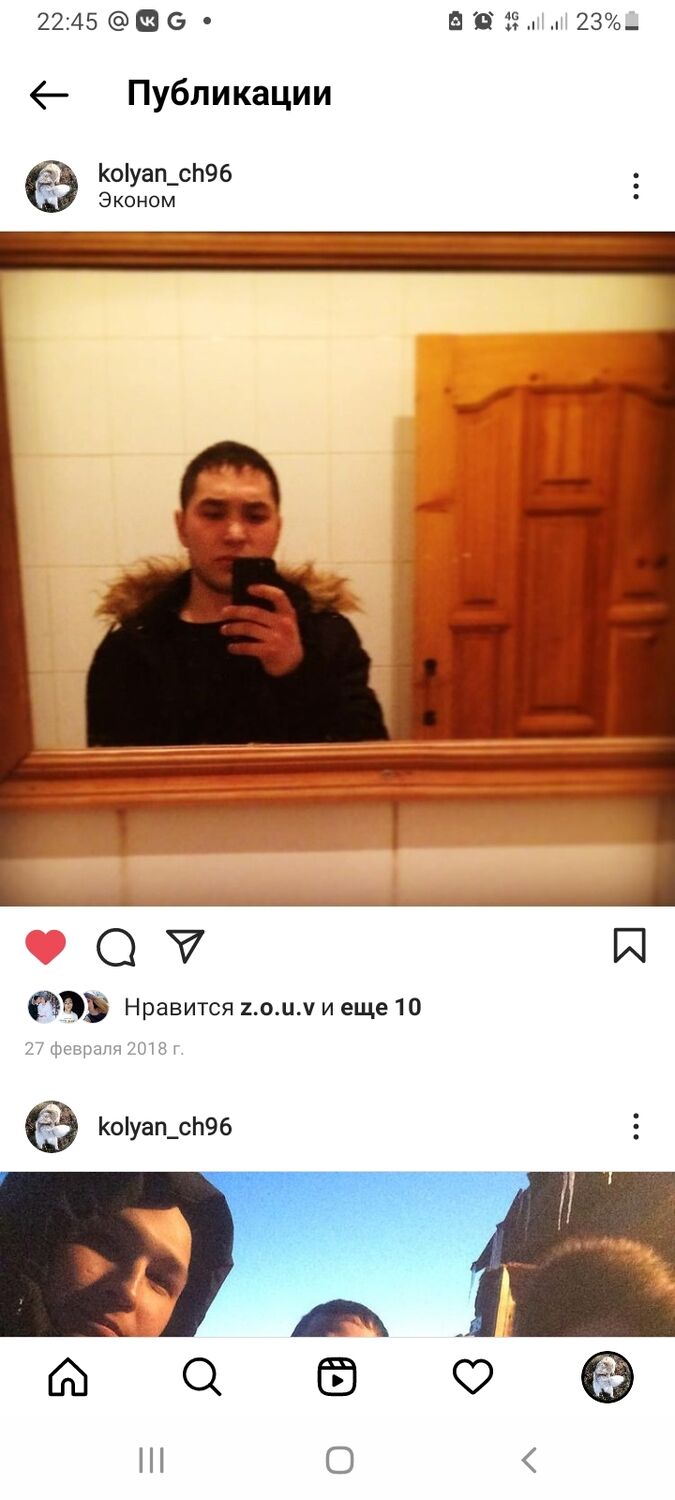Bookmark the mirror selfie post

[629, 946]
